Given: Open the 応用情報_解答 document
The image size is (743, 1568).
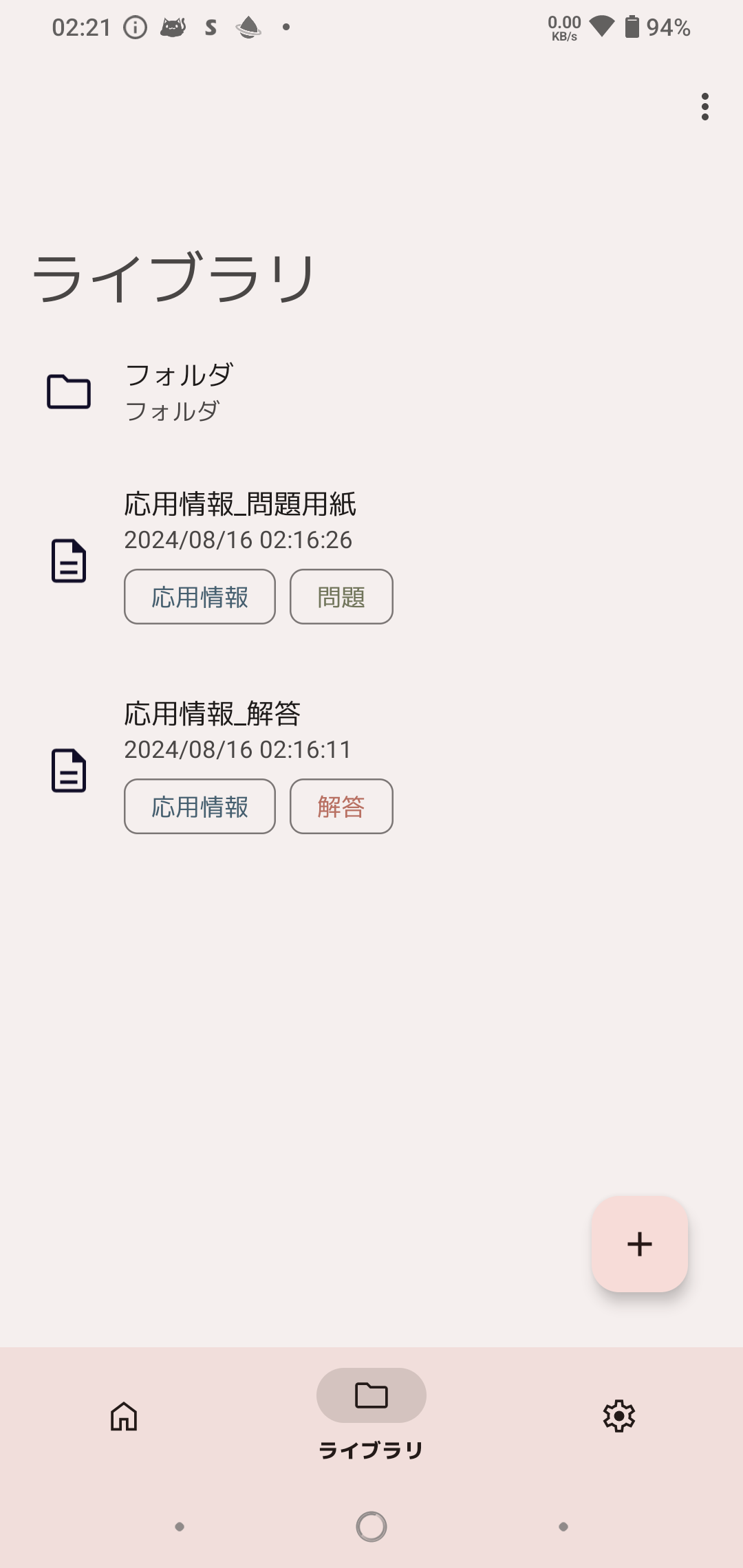Looking at the screenshot, I should pos(371,767).
